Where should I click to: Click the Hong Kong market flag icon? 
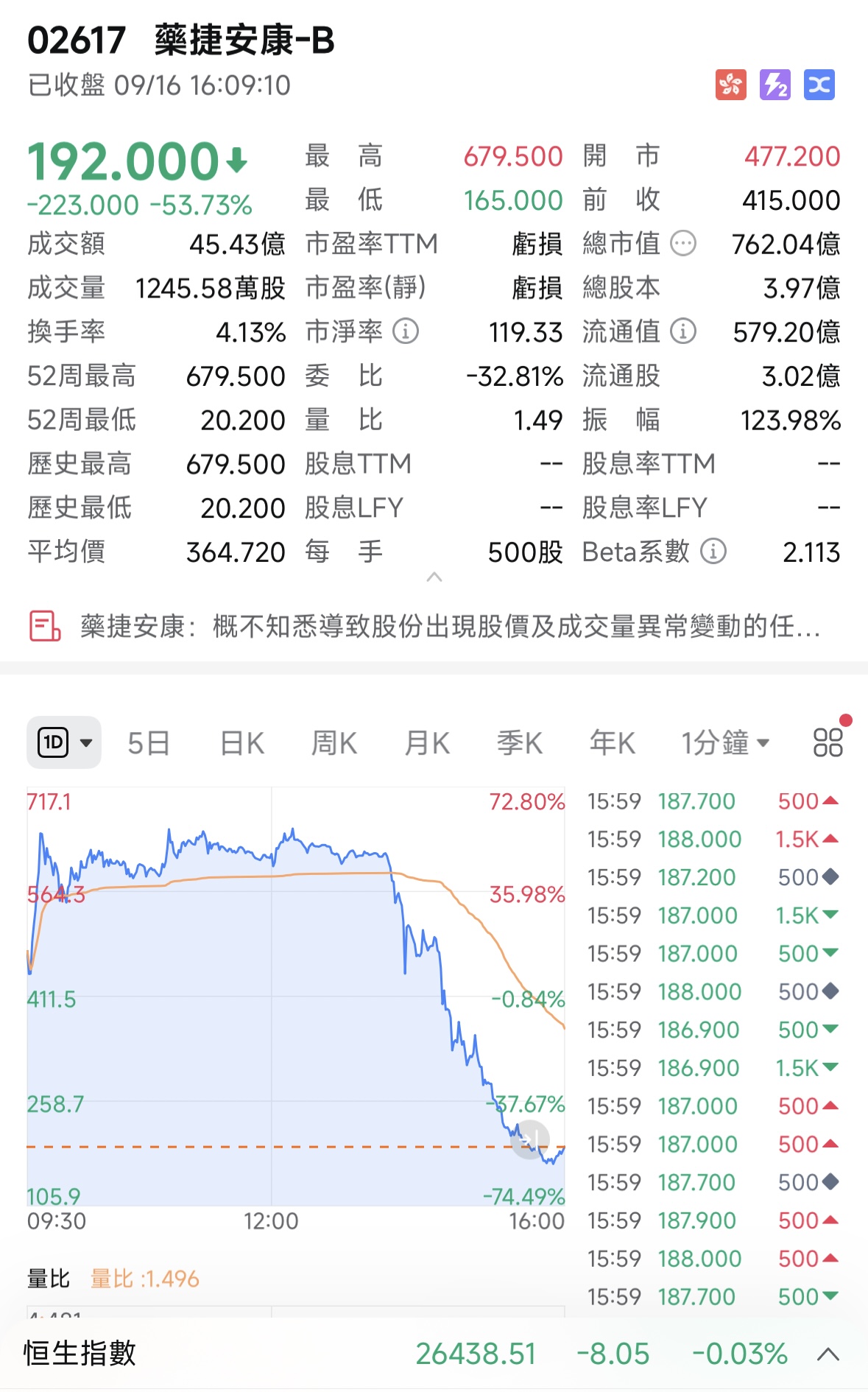click(x=730, y=86)
